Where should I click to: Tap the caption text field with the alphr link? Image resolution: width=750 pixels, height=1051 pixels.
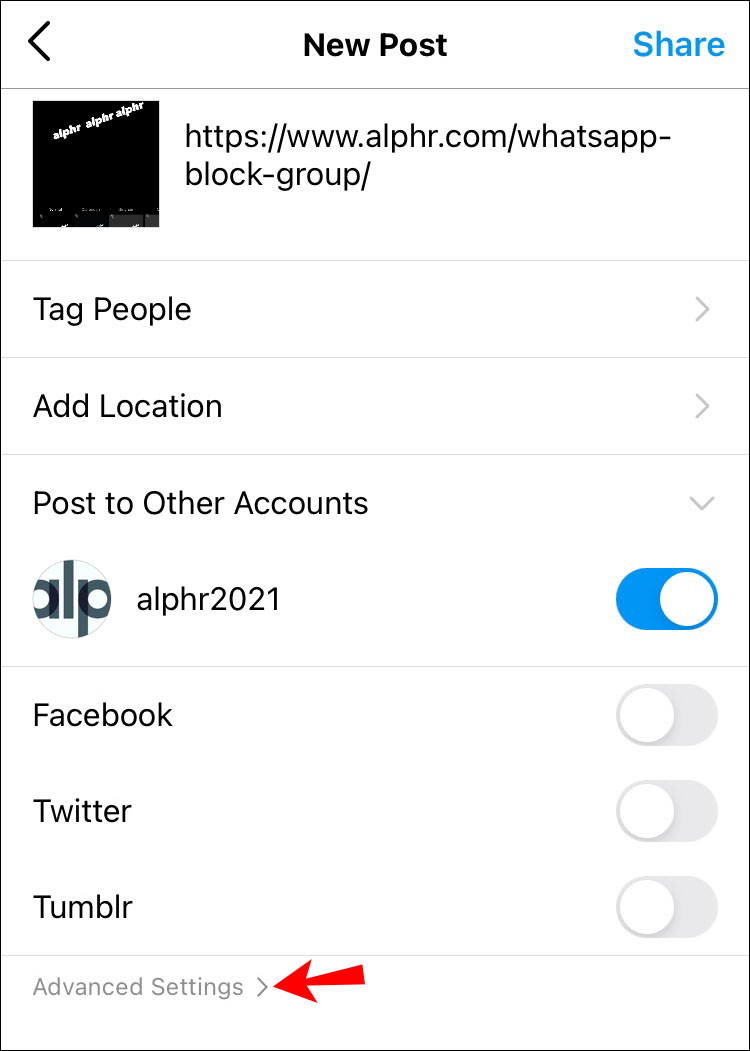(x=428, y=157)
